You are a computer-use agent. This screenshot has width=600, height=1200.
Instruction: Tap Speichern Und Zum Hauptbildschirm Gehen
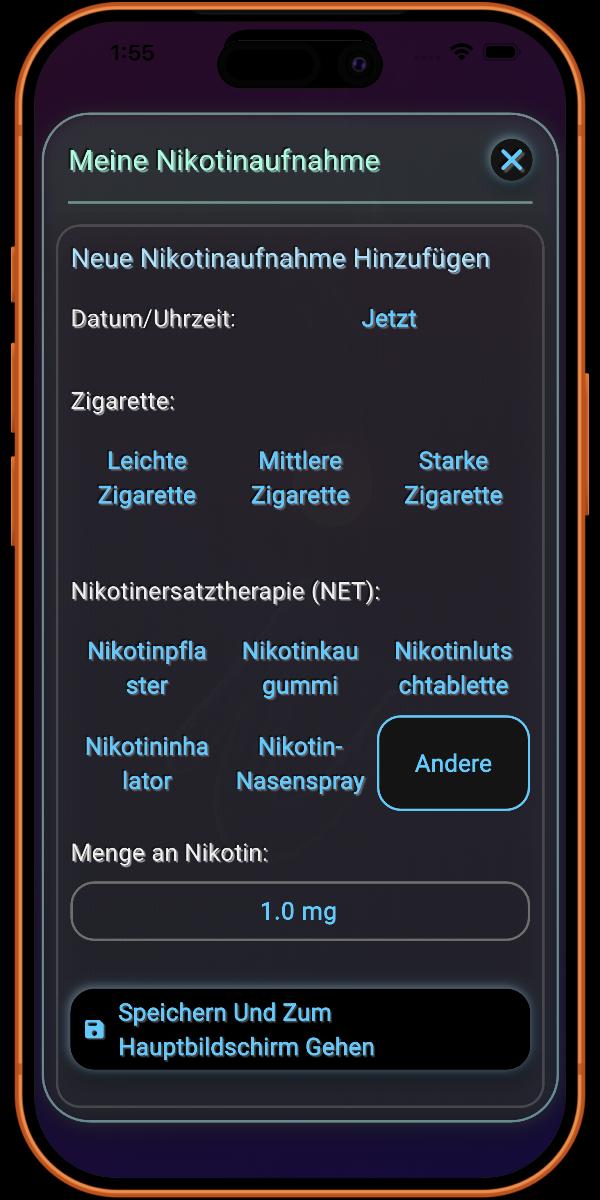click(x=299, y=1030)
